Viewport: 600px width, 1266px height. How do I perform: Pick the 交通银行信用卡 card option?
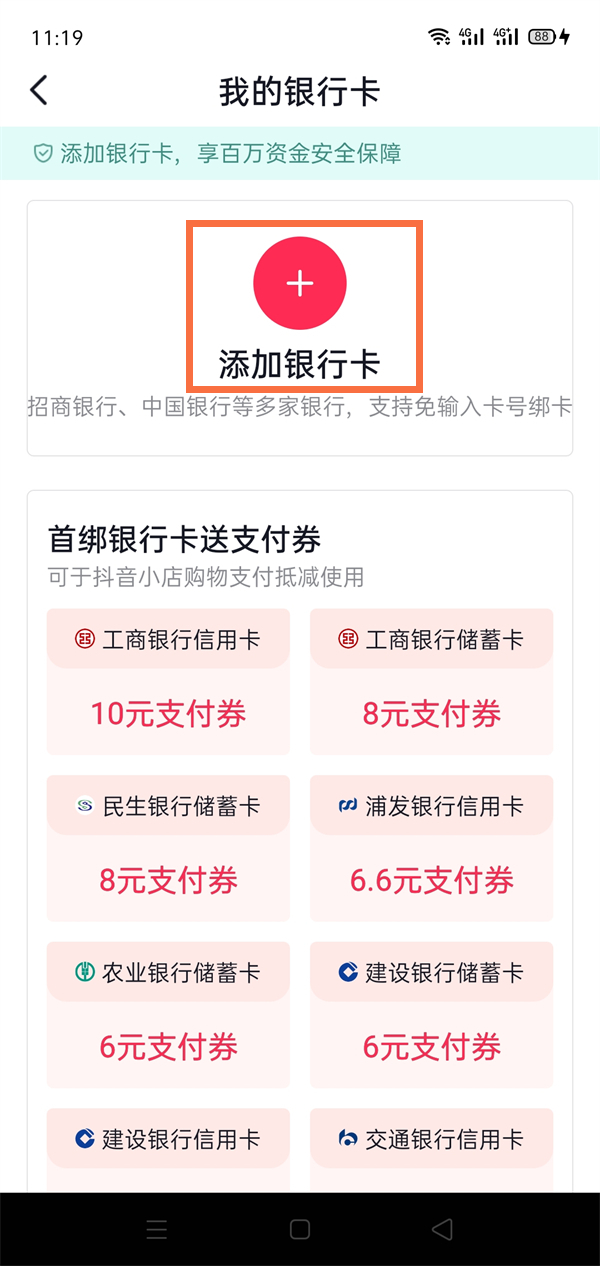tap(431, 1140)
